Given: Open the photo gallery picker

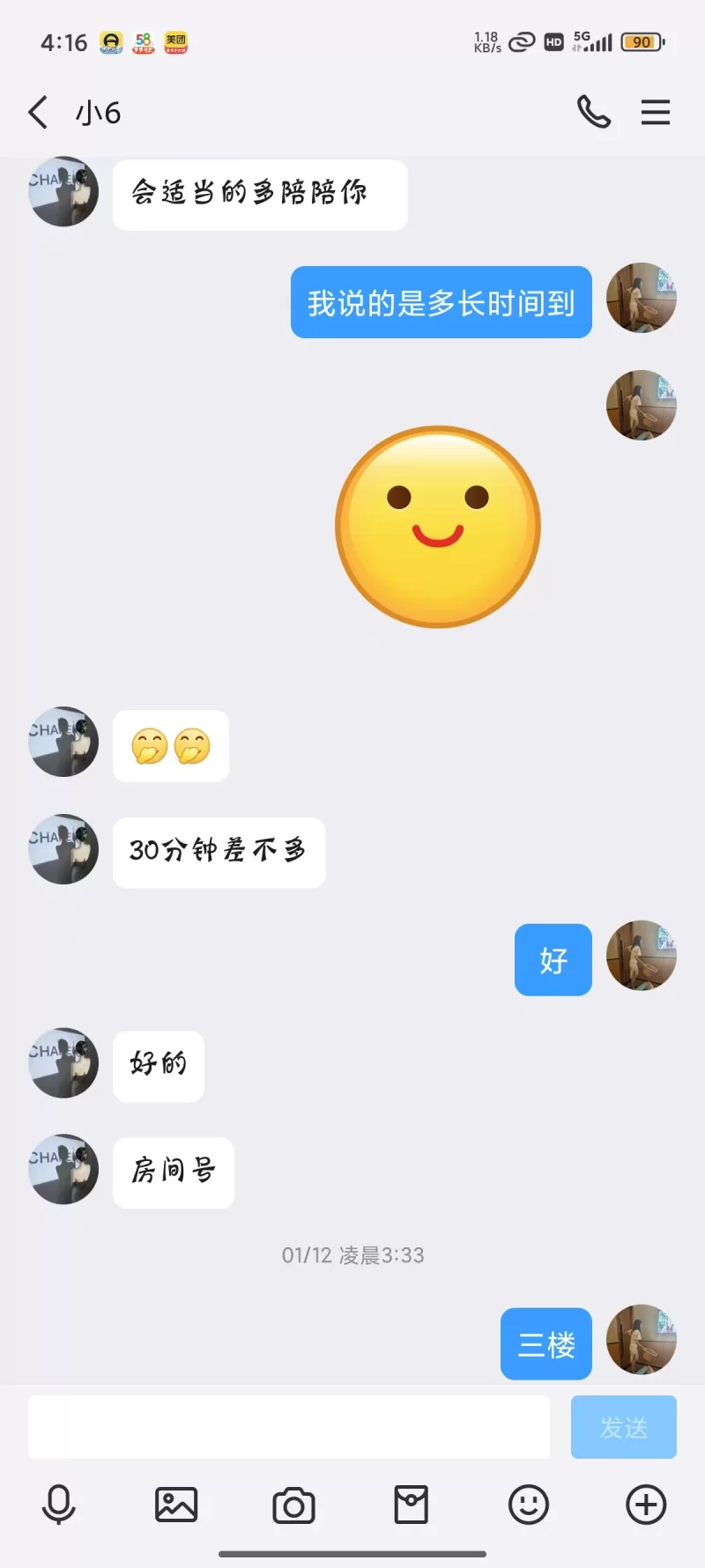Looking at the screenshot, I should pos(176,1505).
